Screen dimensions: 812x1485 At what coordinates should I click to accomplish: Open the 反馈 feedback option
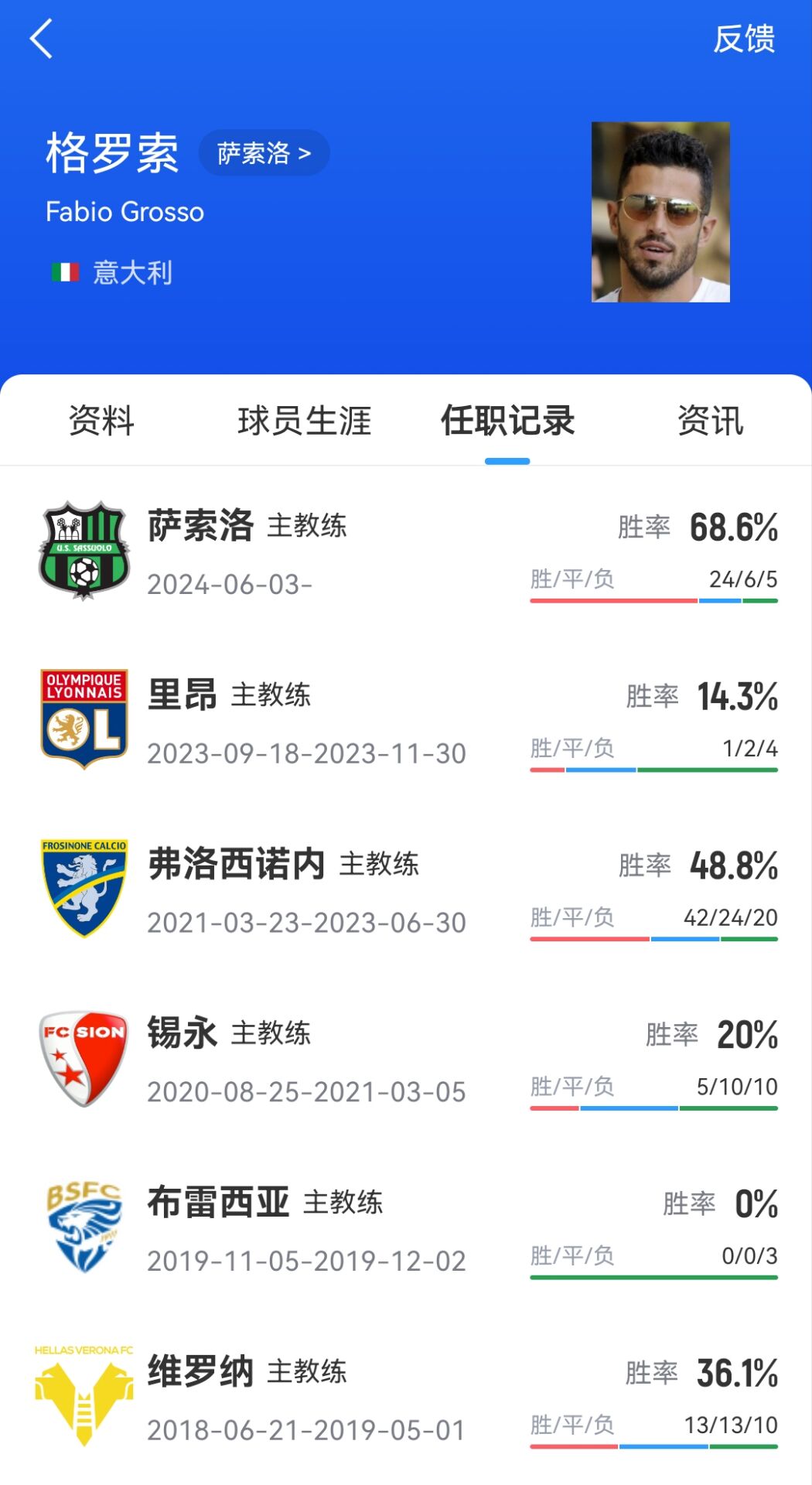(744, 39)
